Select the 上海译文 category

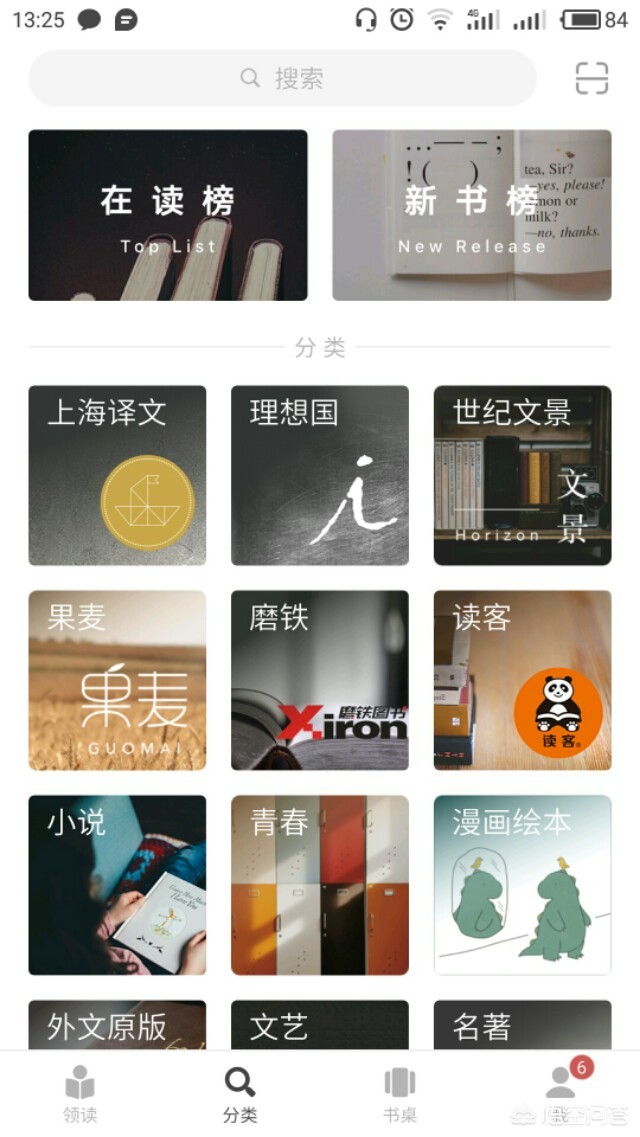pos(117,475)
